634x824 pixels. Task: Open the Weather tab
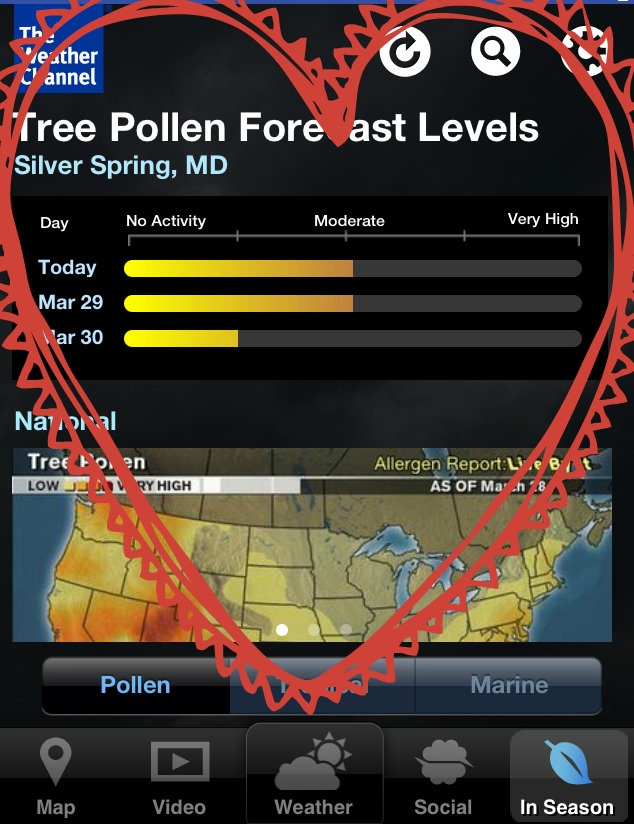click(314, 776)
